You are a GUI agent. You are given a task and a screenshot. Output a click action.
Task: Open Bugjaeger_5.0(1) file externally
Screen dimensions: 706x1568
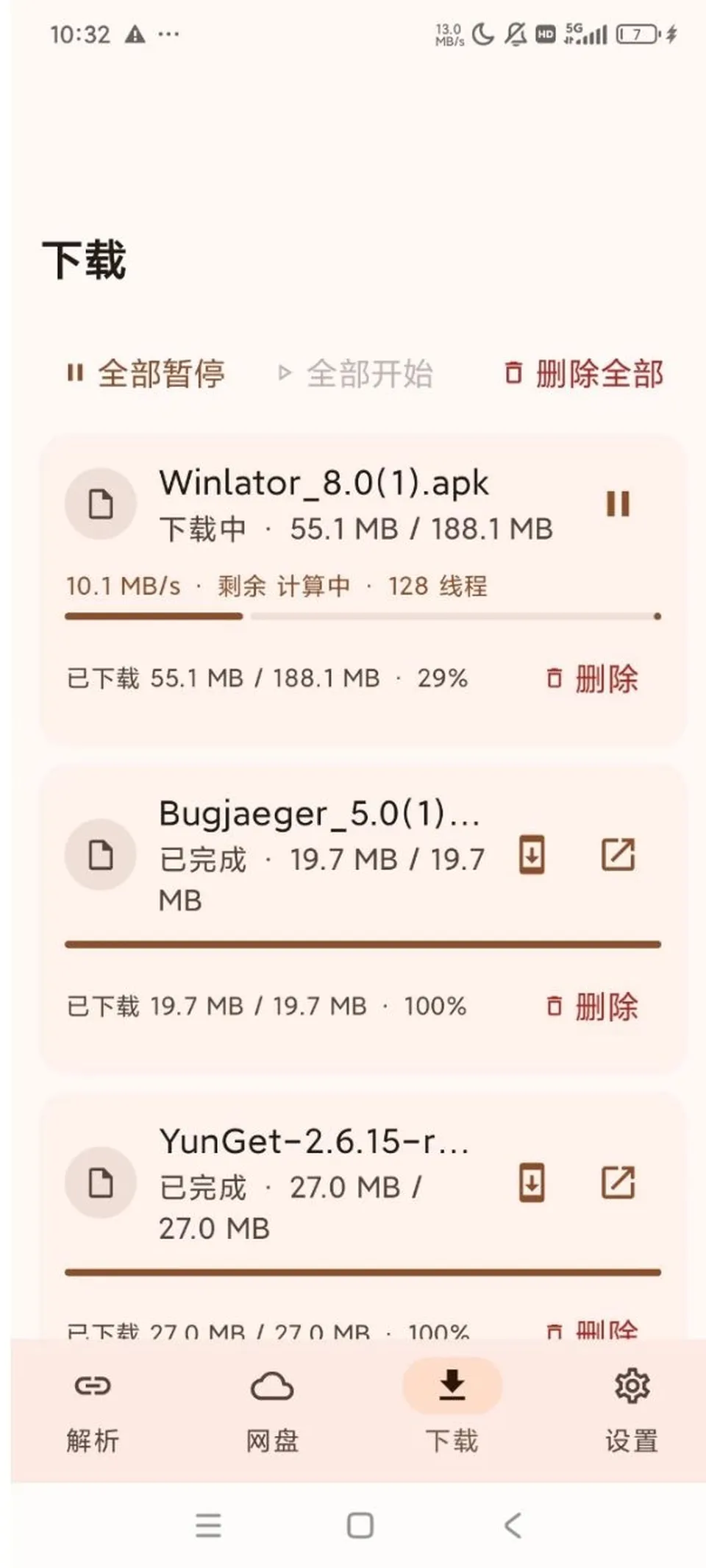pyautogui.click(x=618, y=855)
